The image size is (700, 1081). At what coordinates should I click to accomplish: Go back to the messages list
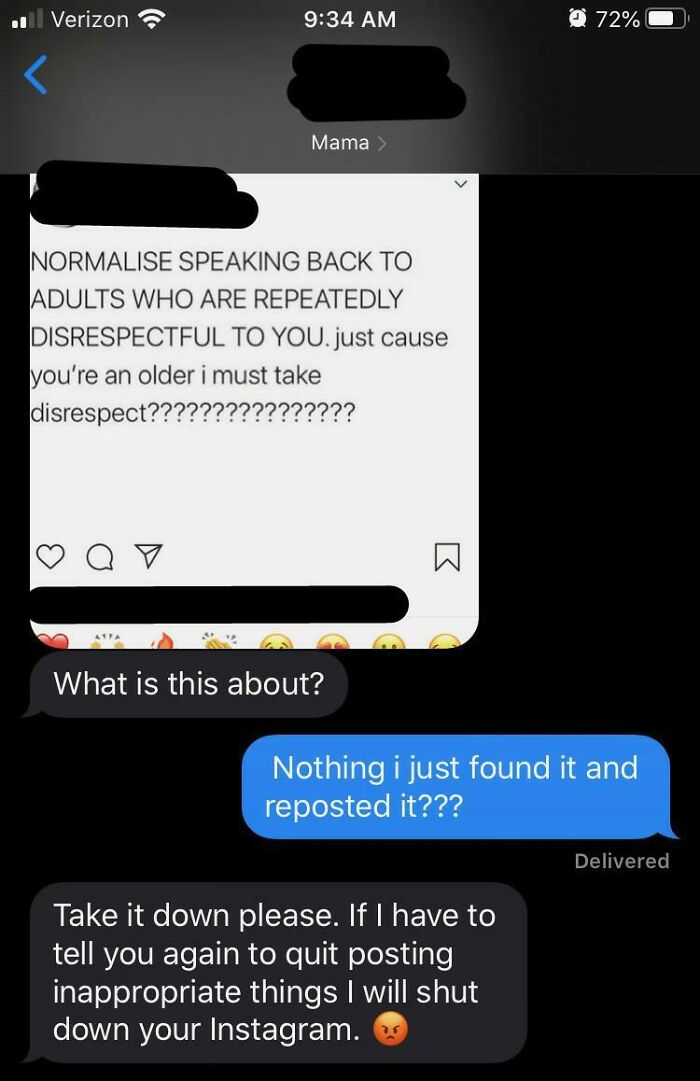point(36,75)
